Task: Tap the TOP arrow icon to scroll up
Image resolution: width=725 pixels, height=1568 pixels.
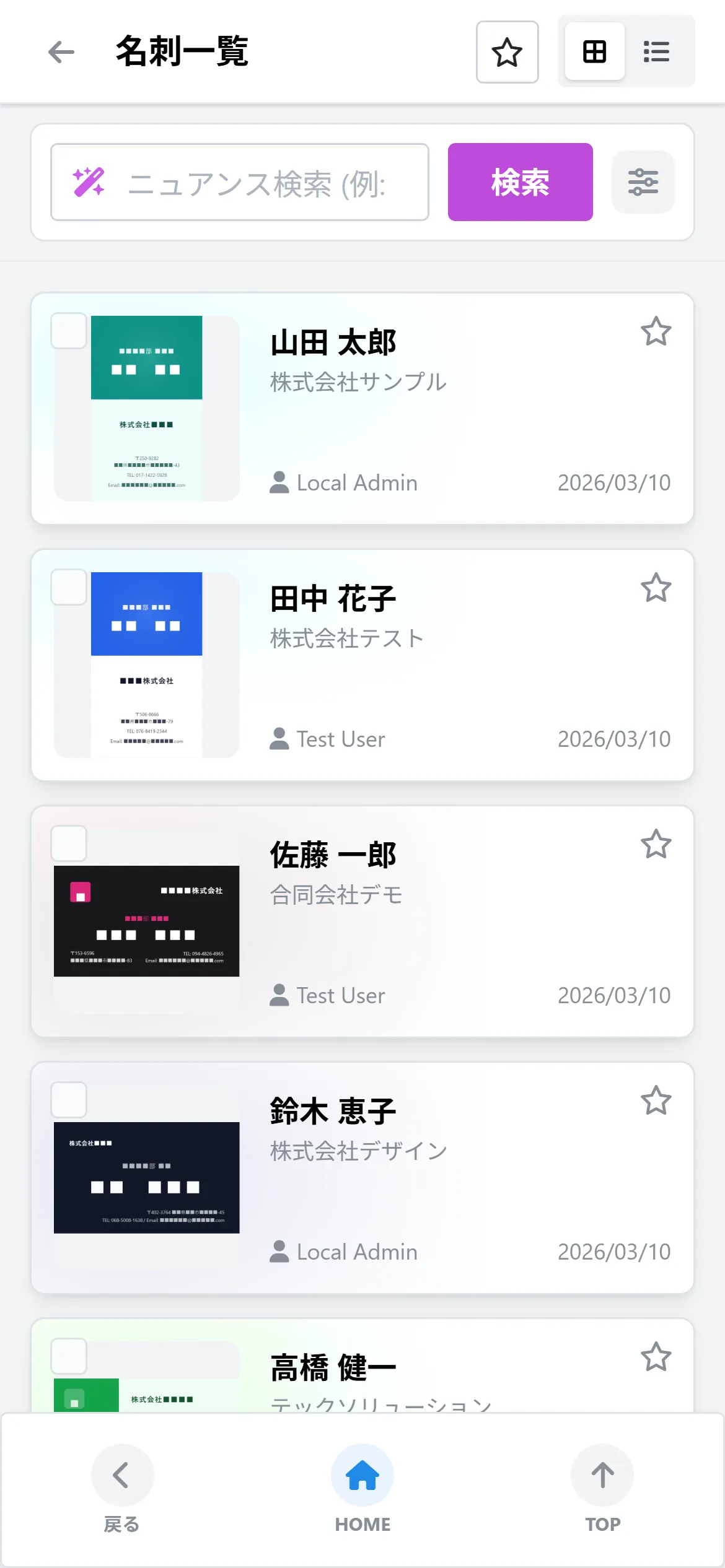Action: tap(602, 1476)
